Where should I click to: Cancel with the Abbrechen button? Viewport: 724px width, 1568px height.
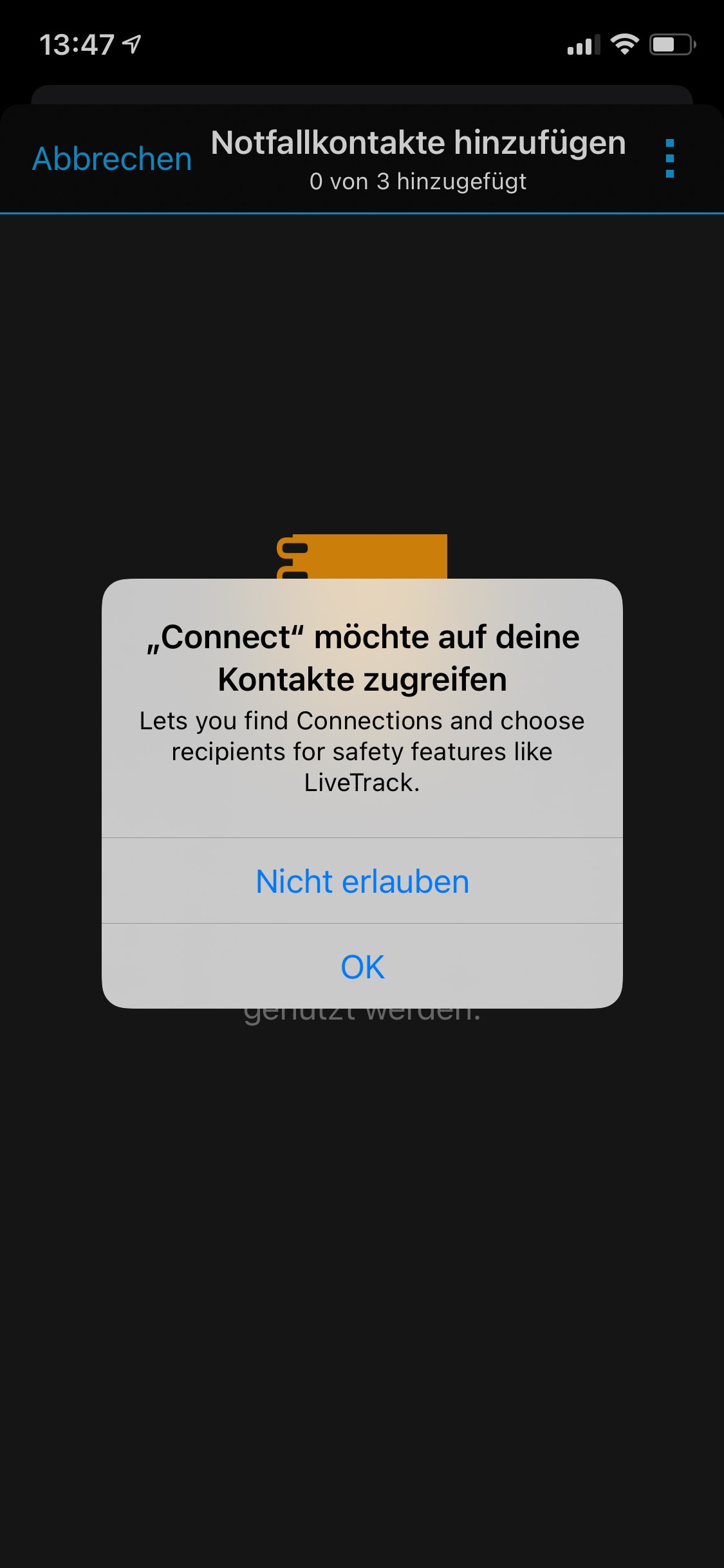112,159
